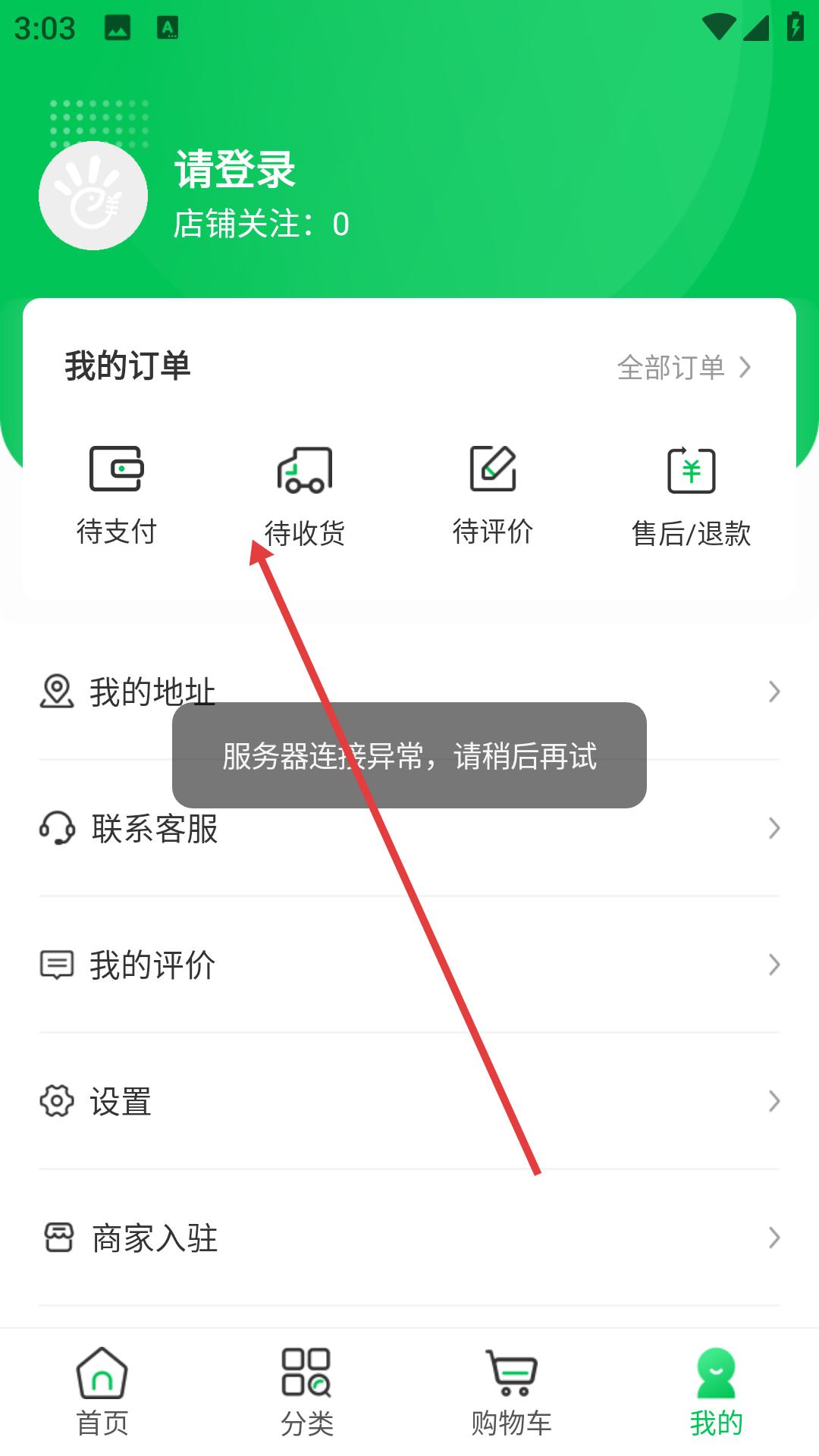Tap 请登录 to log in
The image size is (819, 1456).
pyautogui.click(x=234, y=168)
